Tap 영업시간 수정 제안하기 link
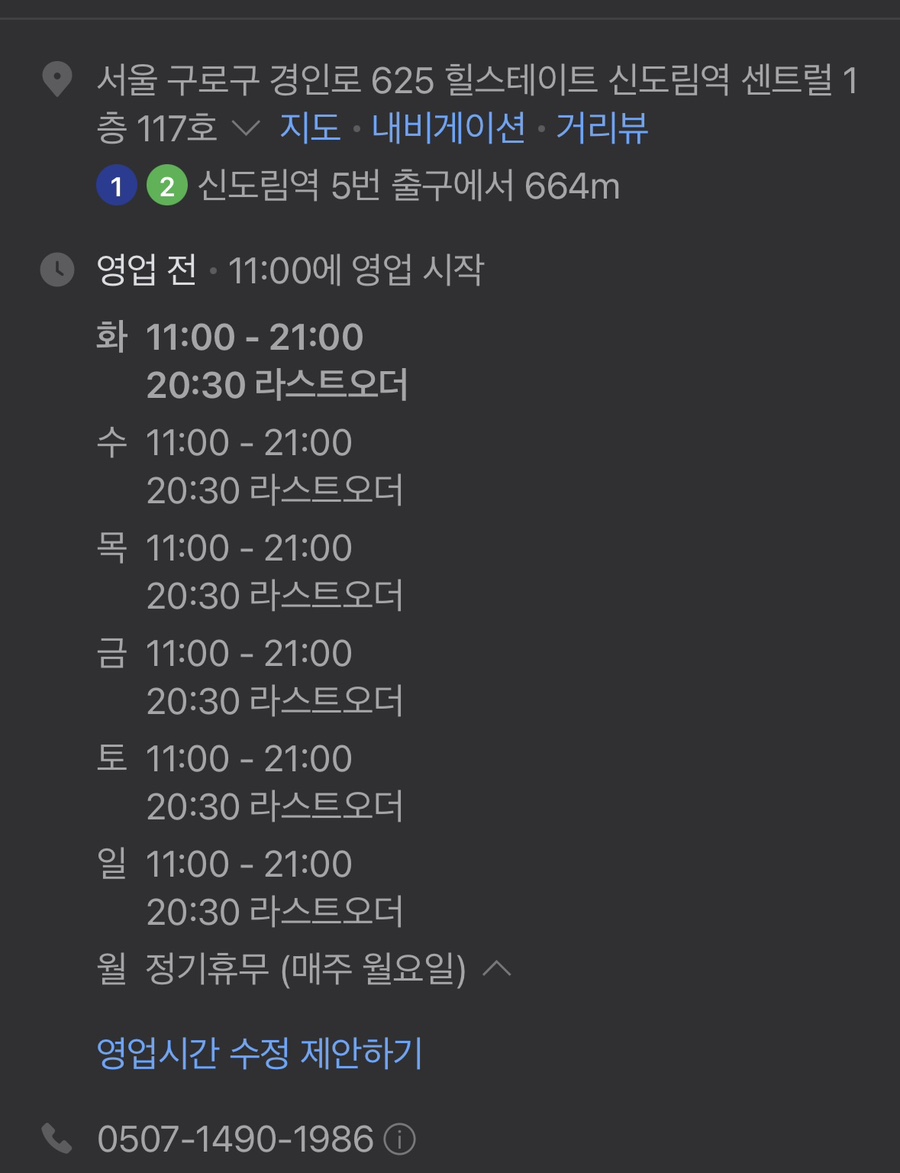Screen dimensions: 900x1173 (x=259, y=1053)
